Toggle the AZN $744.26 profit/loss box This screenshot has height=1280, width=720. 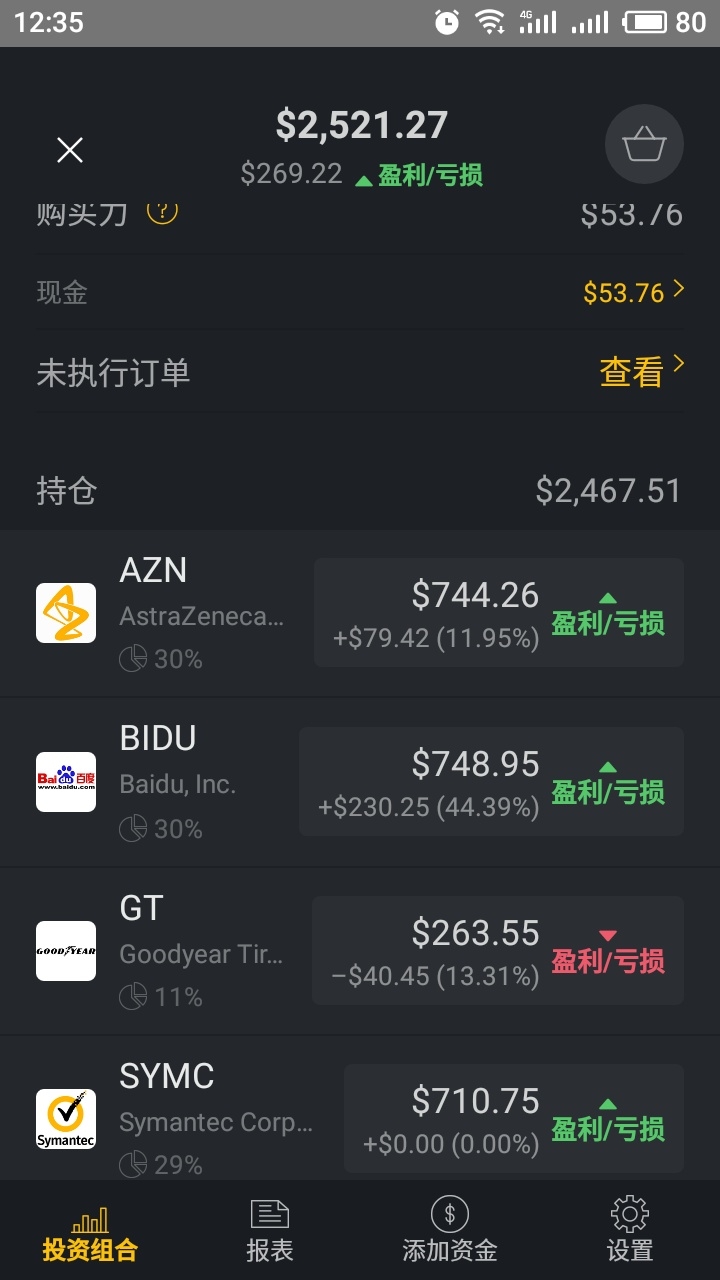pos(498,612)
